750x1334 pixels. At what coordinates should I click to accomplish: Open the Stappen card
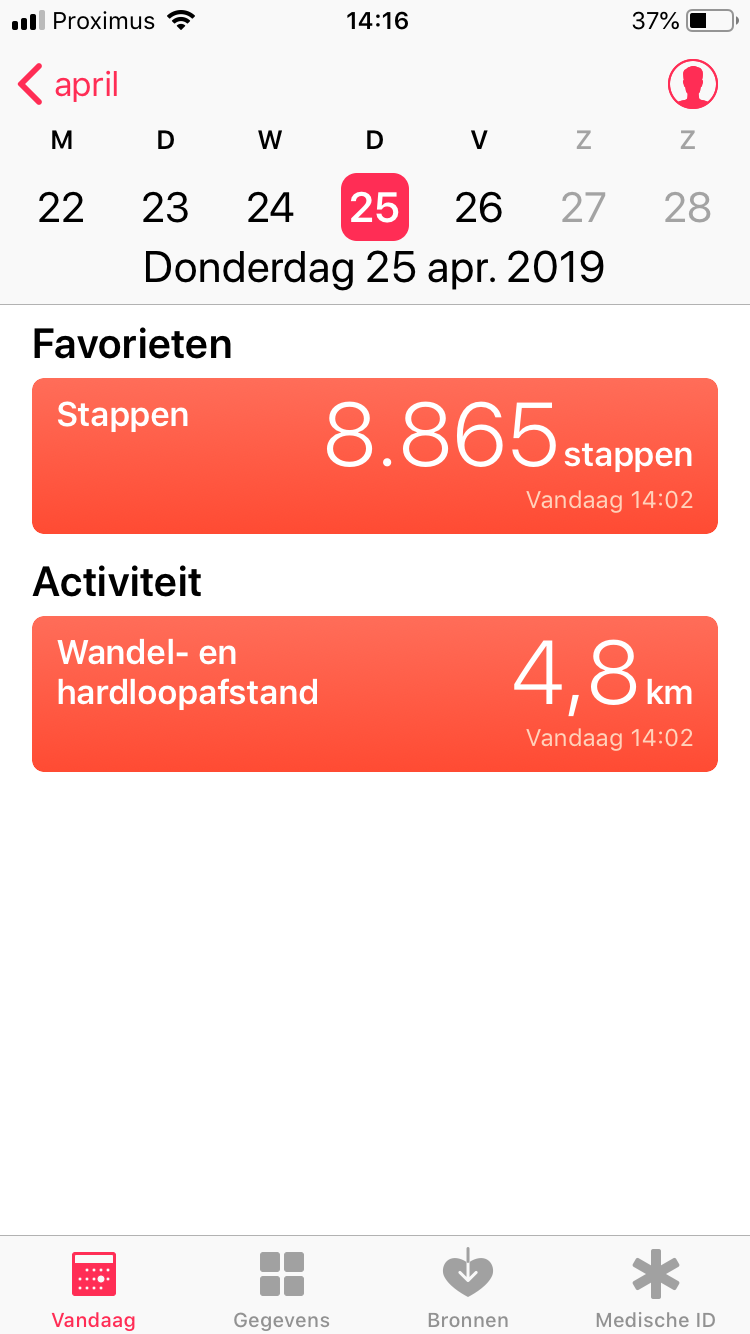pos(375,456)
